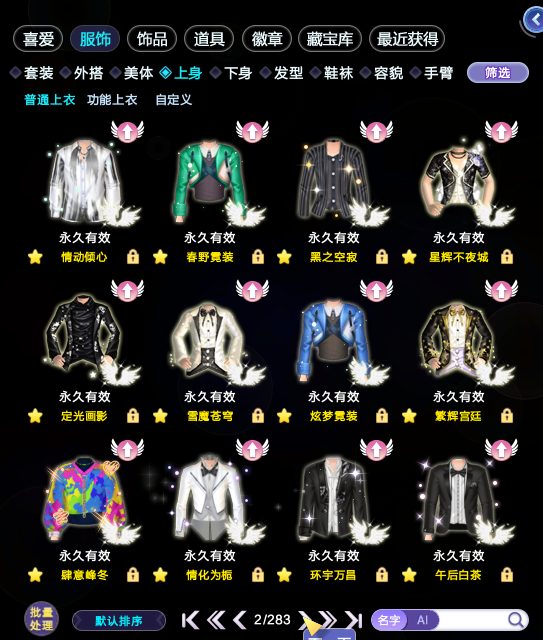Switch to the 饰品 tab
Viewport: 543px width, 640px height.
tap(152, 39)
